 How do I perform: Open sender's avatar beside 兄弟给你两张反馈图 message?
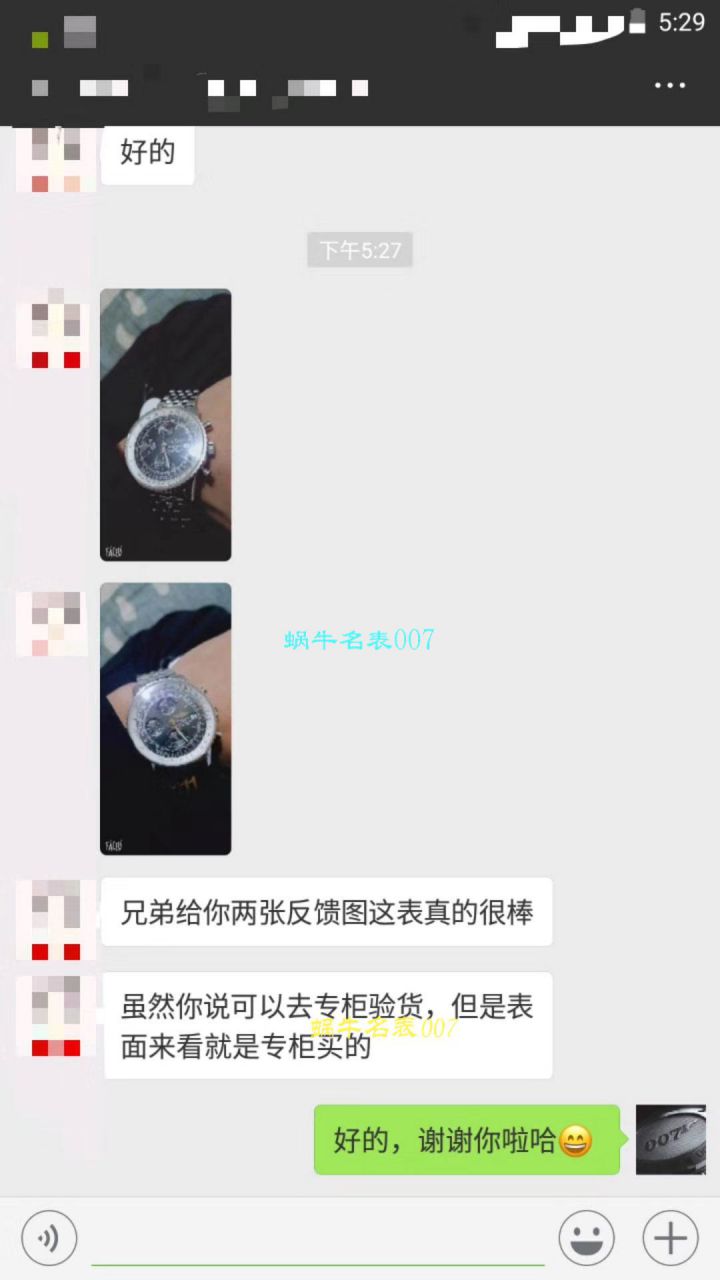click(x=56, y=918)
